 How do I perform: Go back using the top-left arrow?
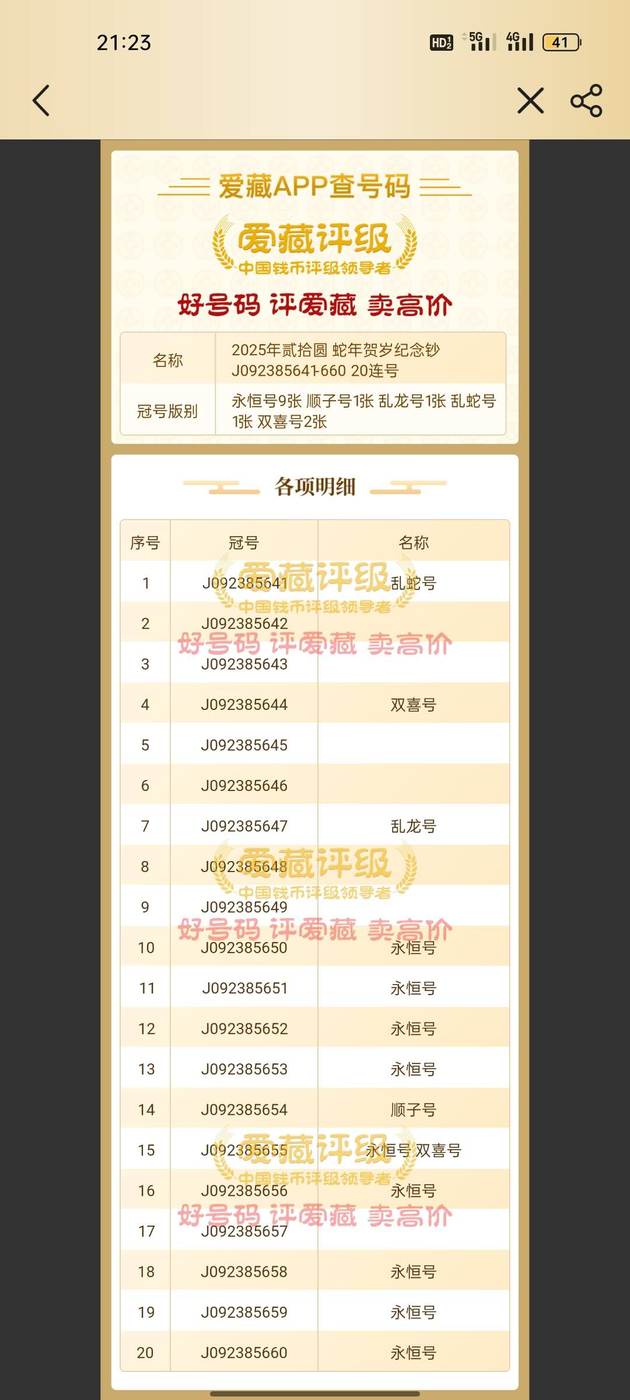click(x=41, y=100)
